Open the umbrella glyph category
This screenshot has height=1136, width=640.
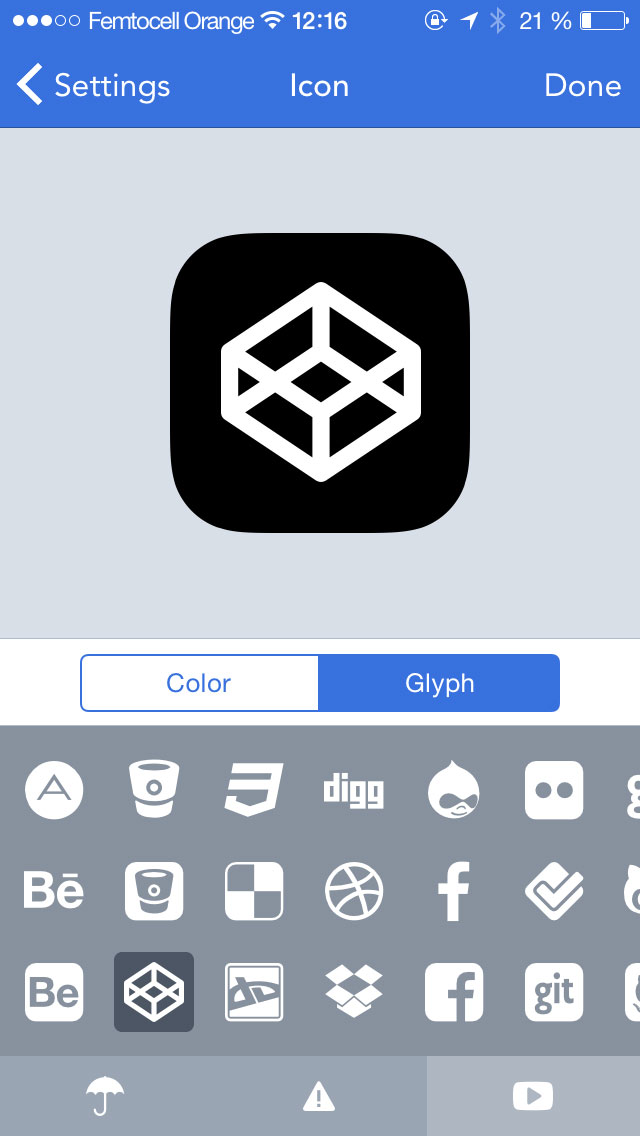(x=105, y=1095)
